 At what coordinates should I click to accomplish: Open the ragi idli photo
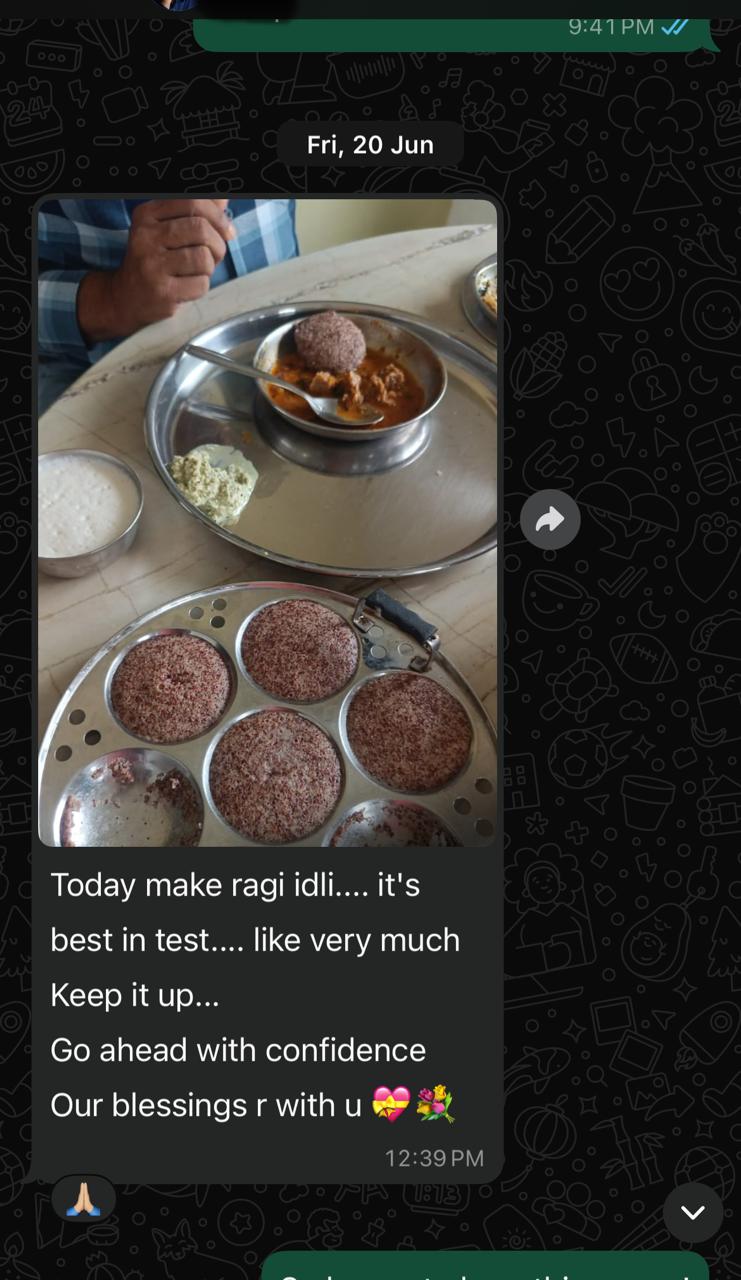267,522
